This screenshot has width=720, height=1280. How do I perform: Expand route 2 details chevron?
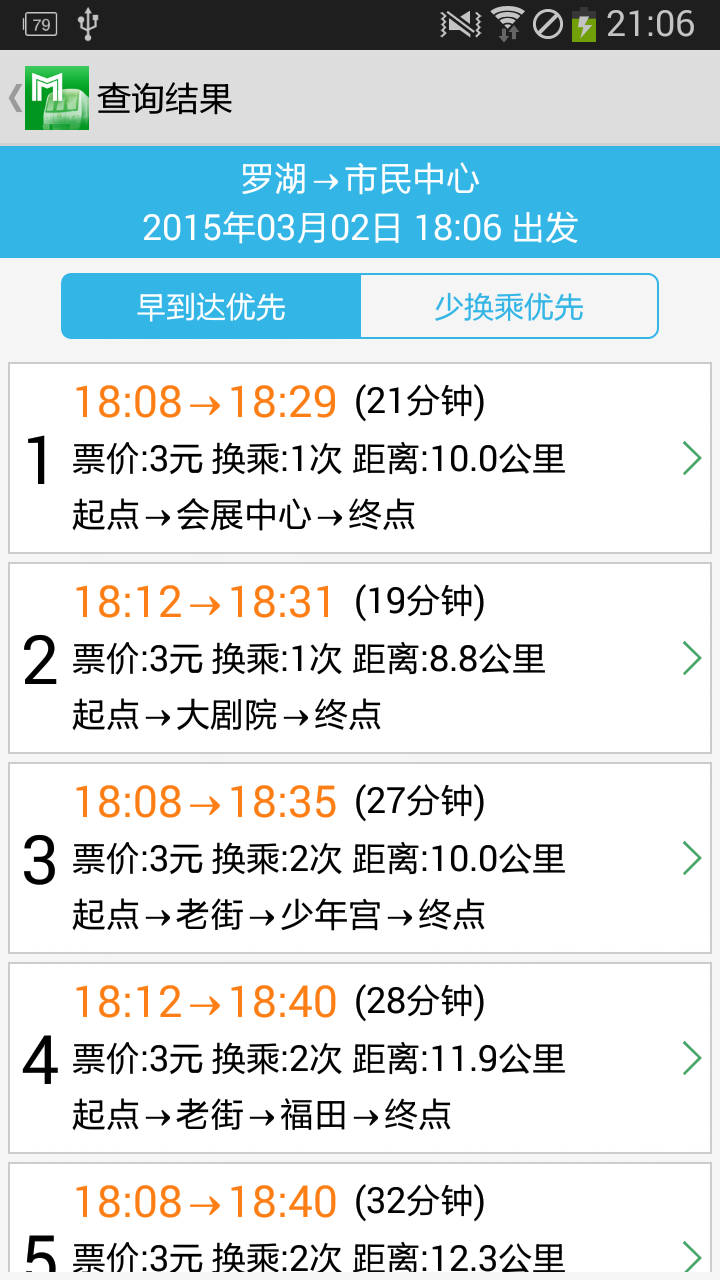point(691,658)
